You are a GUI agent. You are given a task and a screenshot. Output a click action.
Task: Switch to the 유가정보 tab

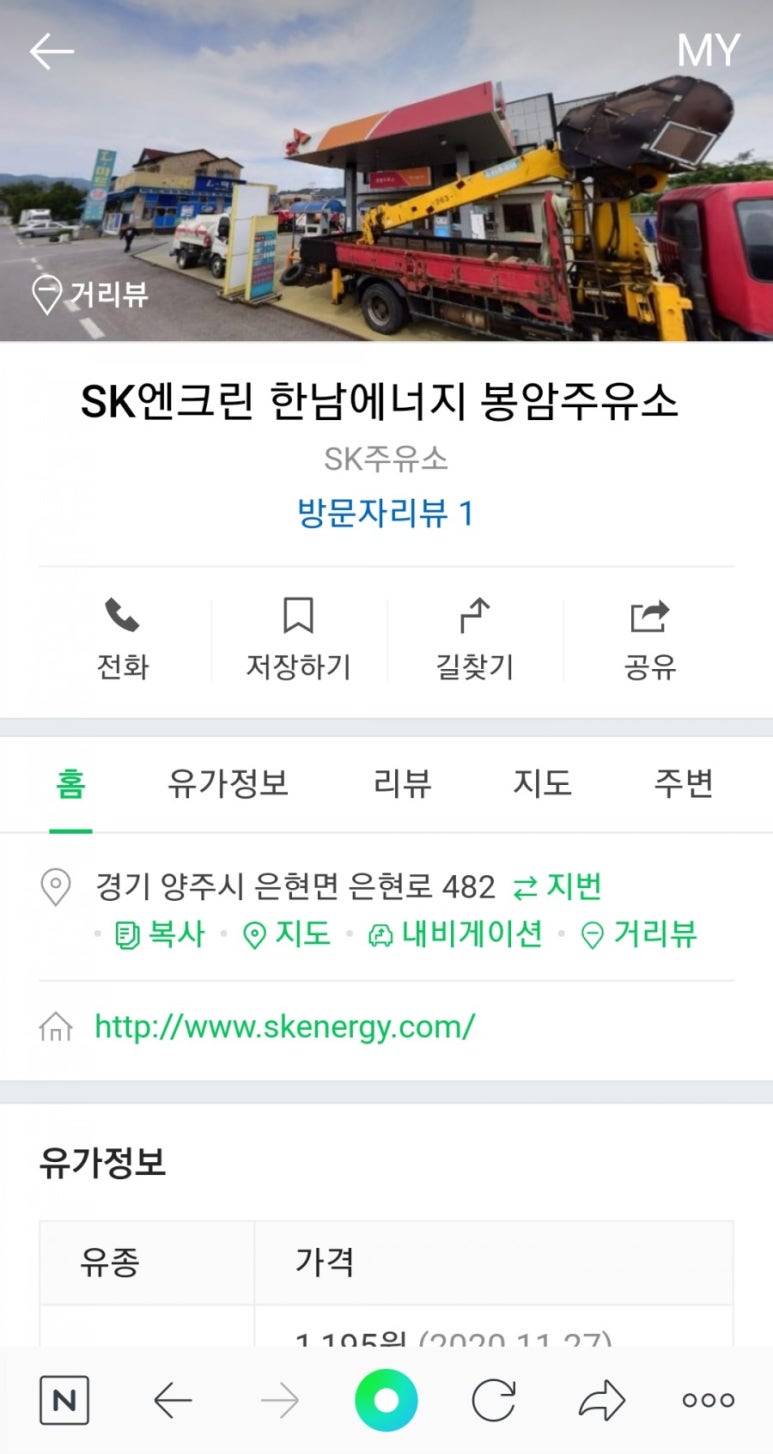point(228,784)
